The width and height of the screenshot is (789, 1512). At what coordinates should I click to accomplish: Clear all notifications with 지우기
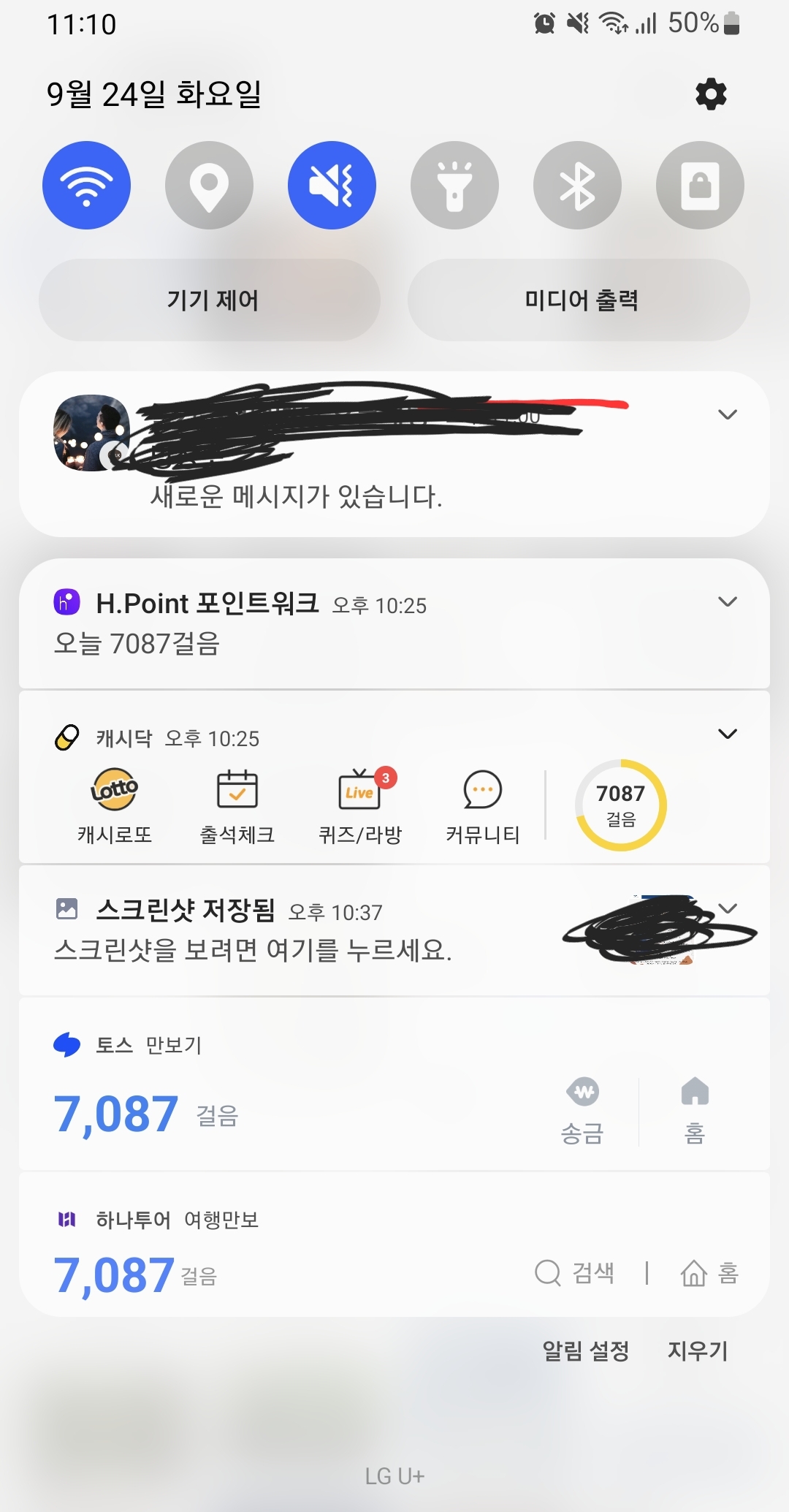pyautogui.click(x=697, y=1350)
